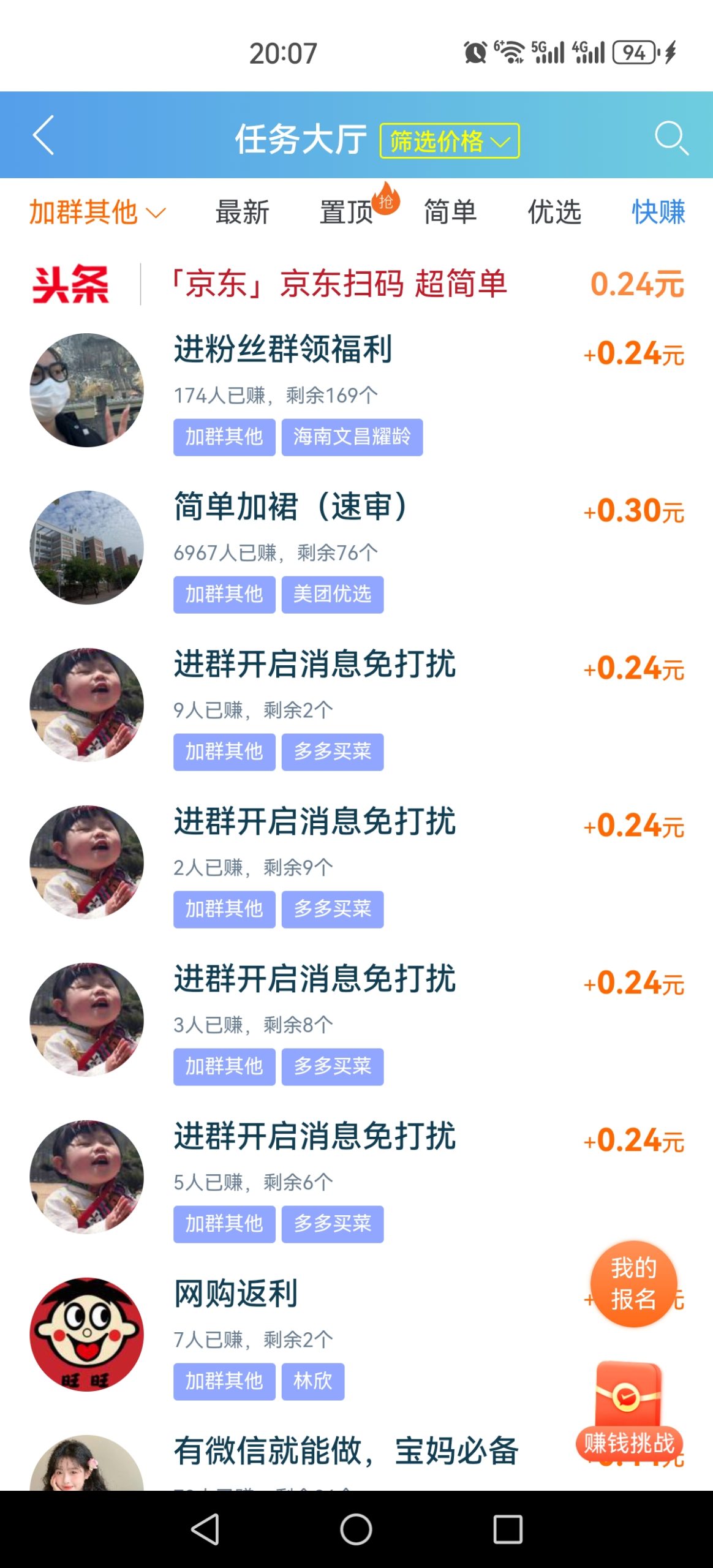This screenshot has width=713, height=1568.
Task: Expand the 加群其他 category dropdown
Action: [97, 213]
